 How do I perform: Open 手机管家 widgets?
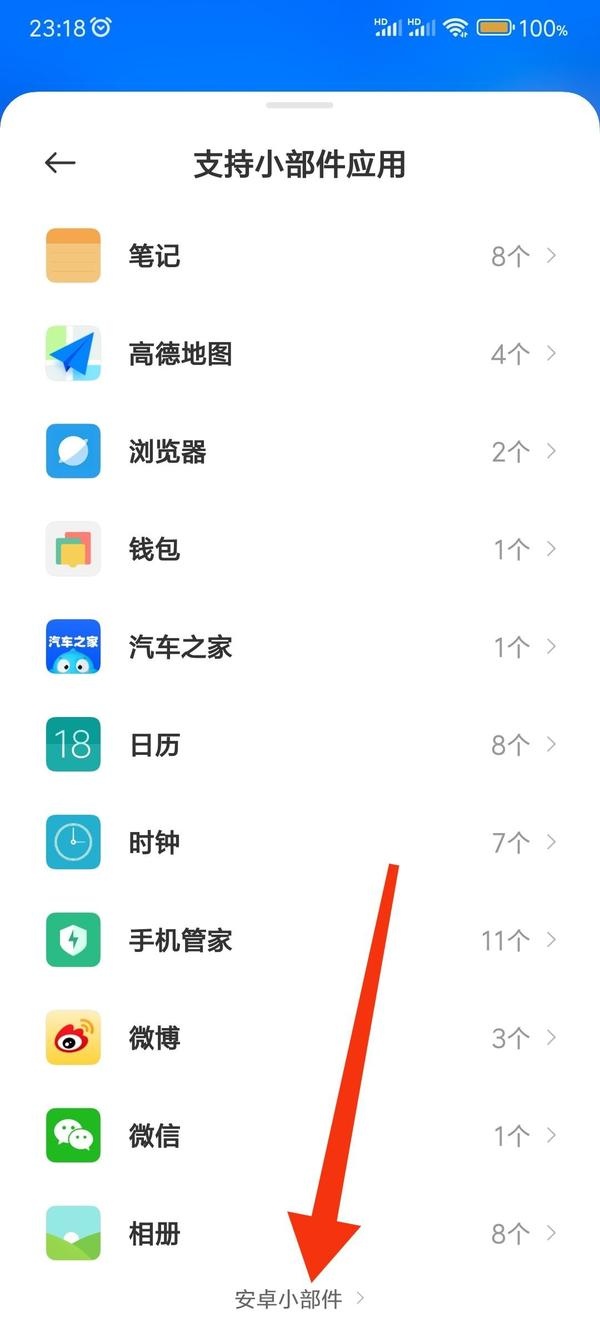(x=300, y=940)
